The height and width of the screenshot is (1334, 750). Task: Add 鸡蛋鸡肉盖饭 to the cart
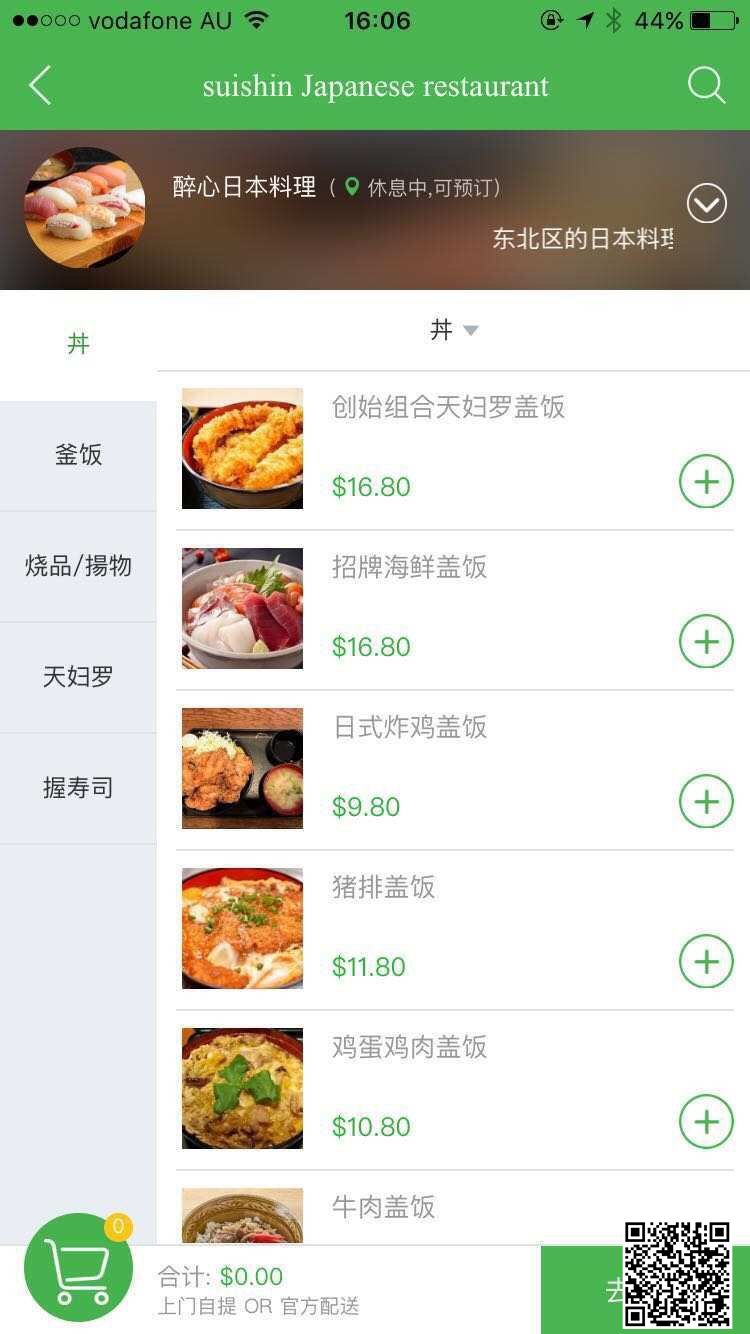click(706, 1121)
